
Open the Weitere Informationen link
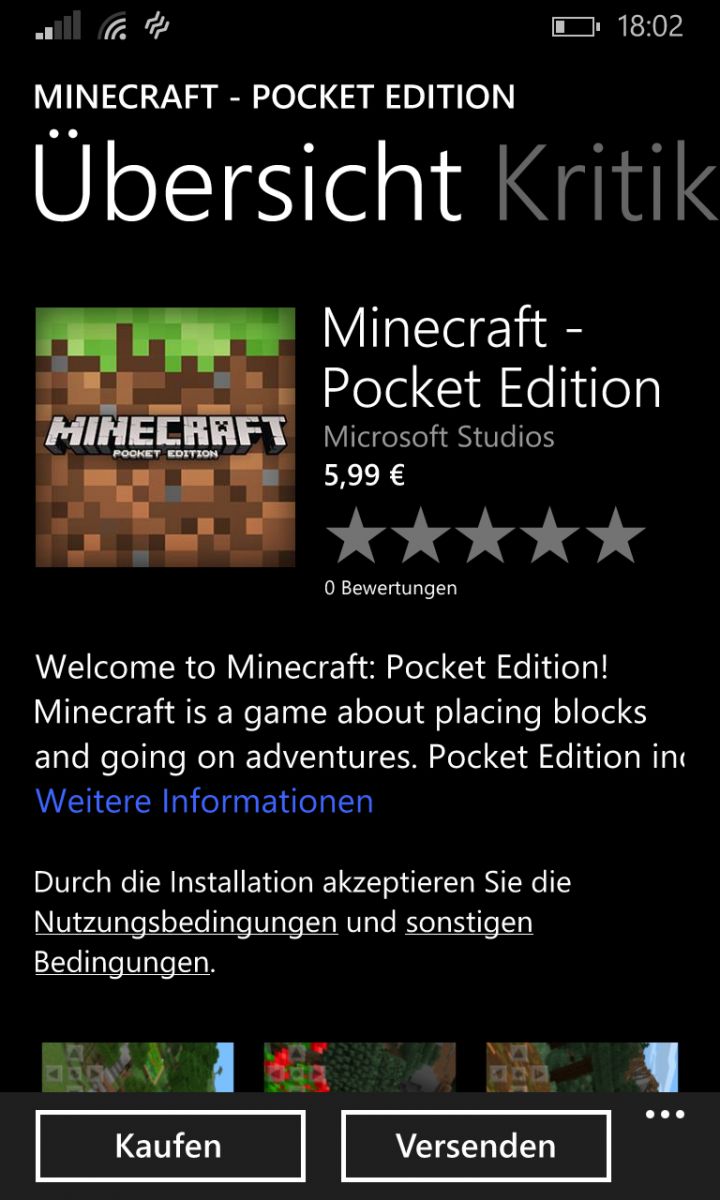coord(204,801)
